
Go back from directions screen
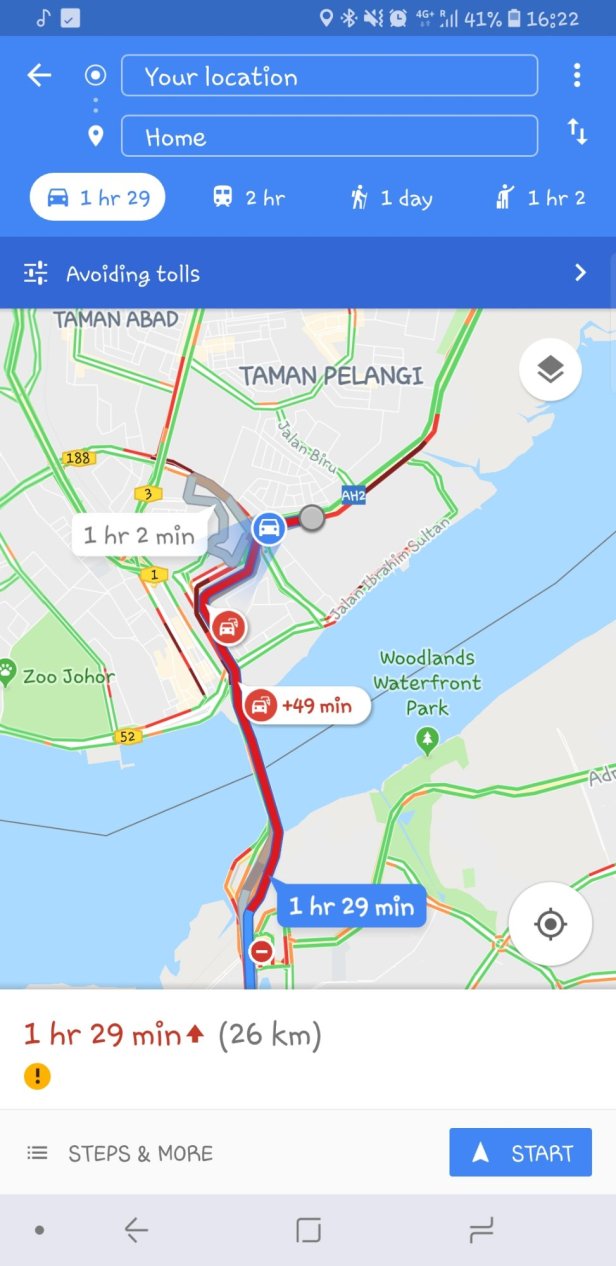pyautogui.click(x=39, y=75)
